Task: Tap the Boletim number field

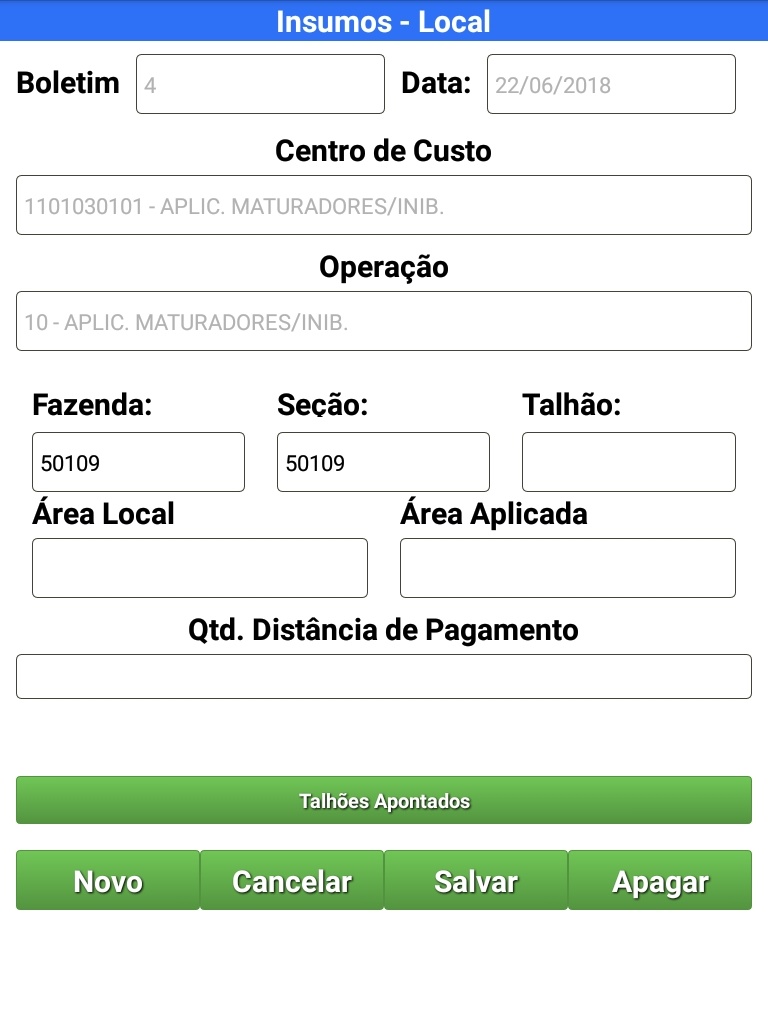Action: pyautogui.click(x=260, y=84)
